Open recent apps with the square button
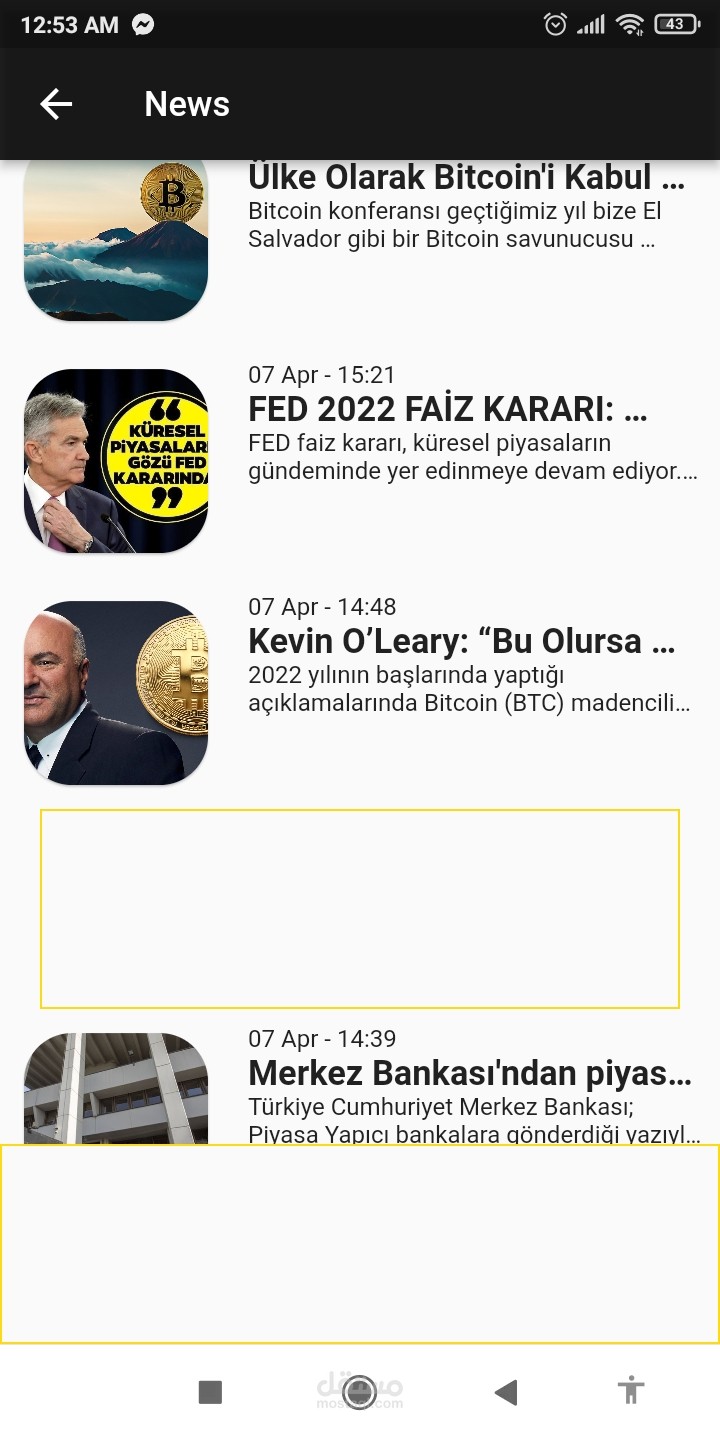Screen dimensions: 720x1440 pos(210,1391)
